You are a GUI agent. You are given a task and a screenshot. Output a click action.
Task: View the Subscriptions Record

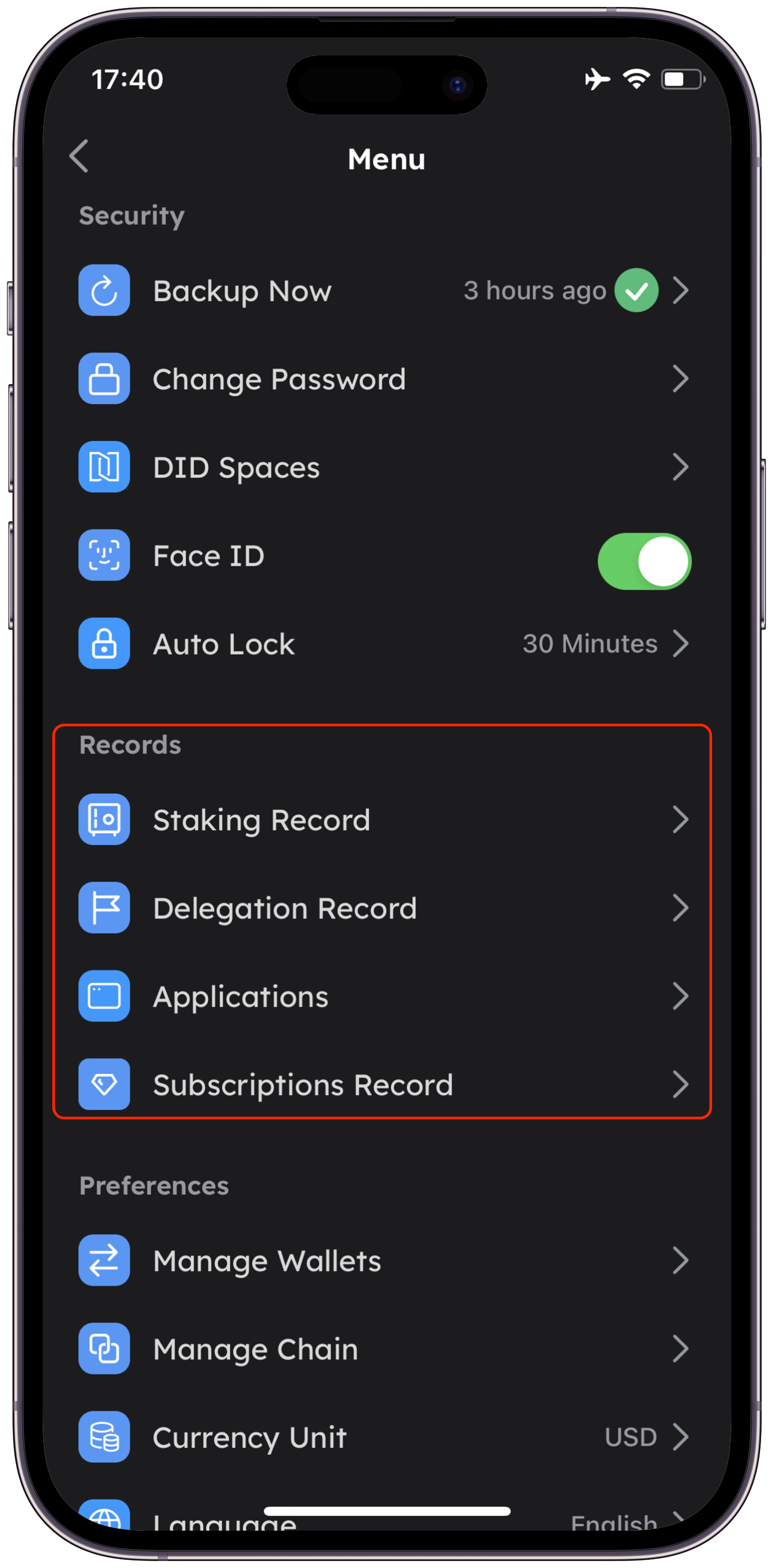coord(383,1085)
